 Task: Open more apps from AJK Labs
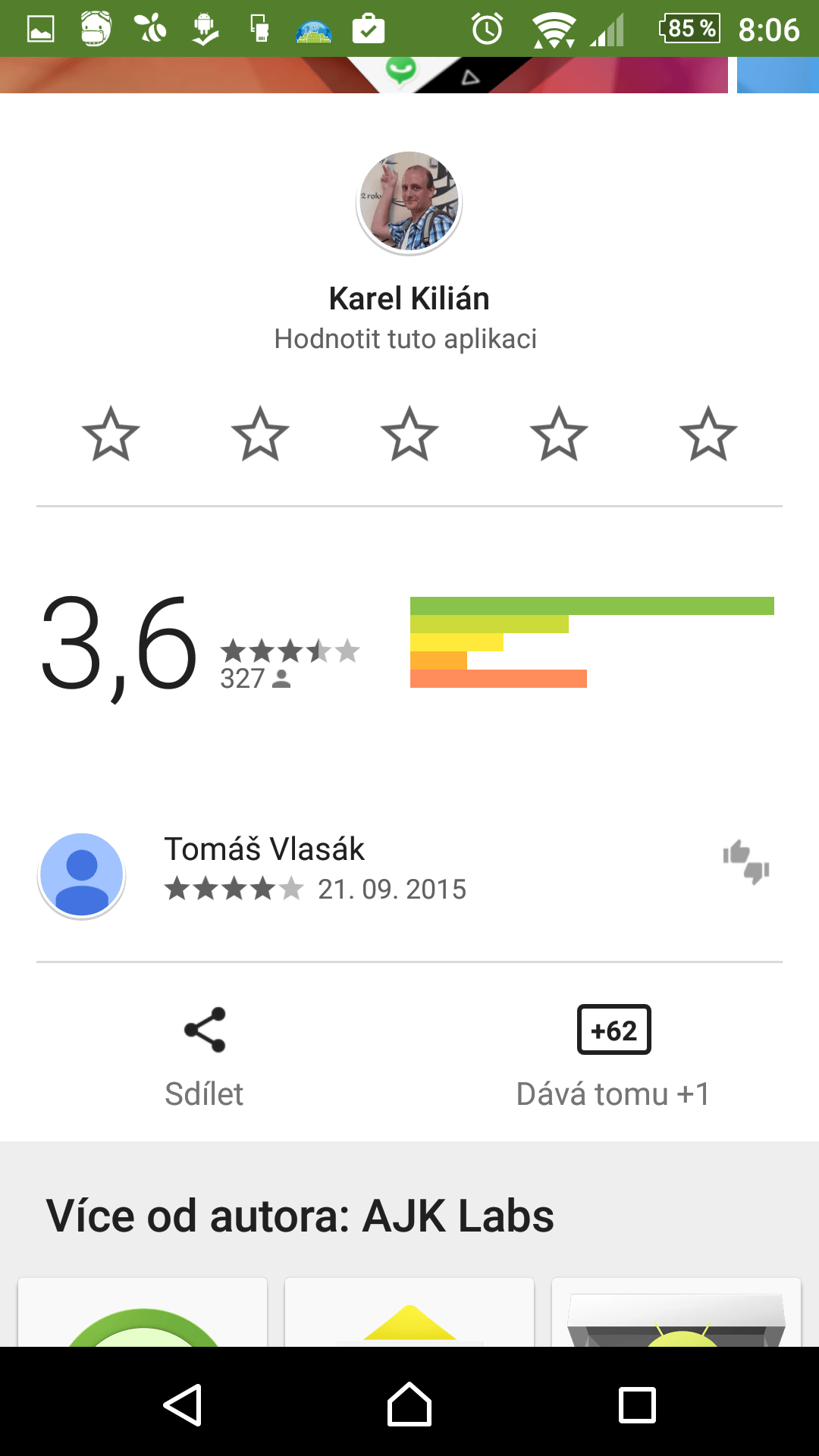click(300, 1216)
